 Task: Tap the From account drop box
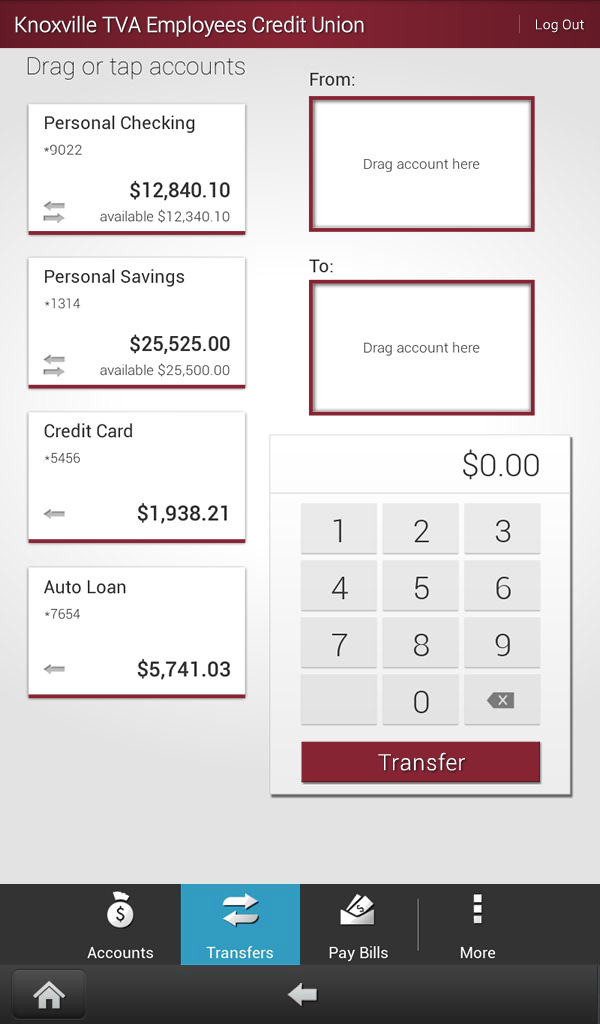click(x=421, y=164)
